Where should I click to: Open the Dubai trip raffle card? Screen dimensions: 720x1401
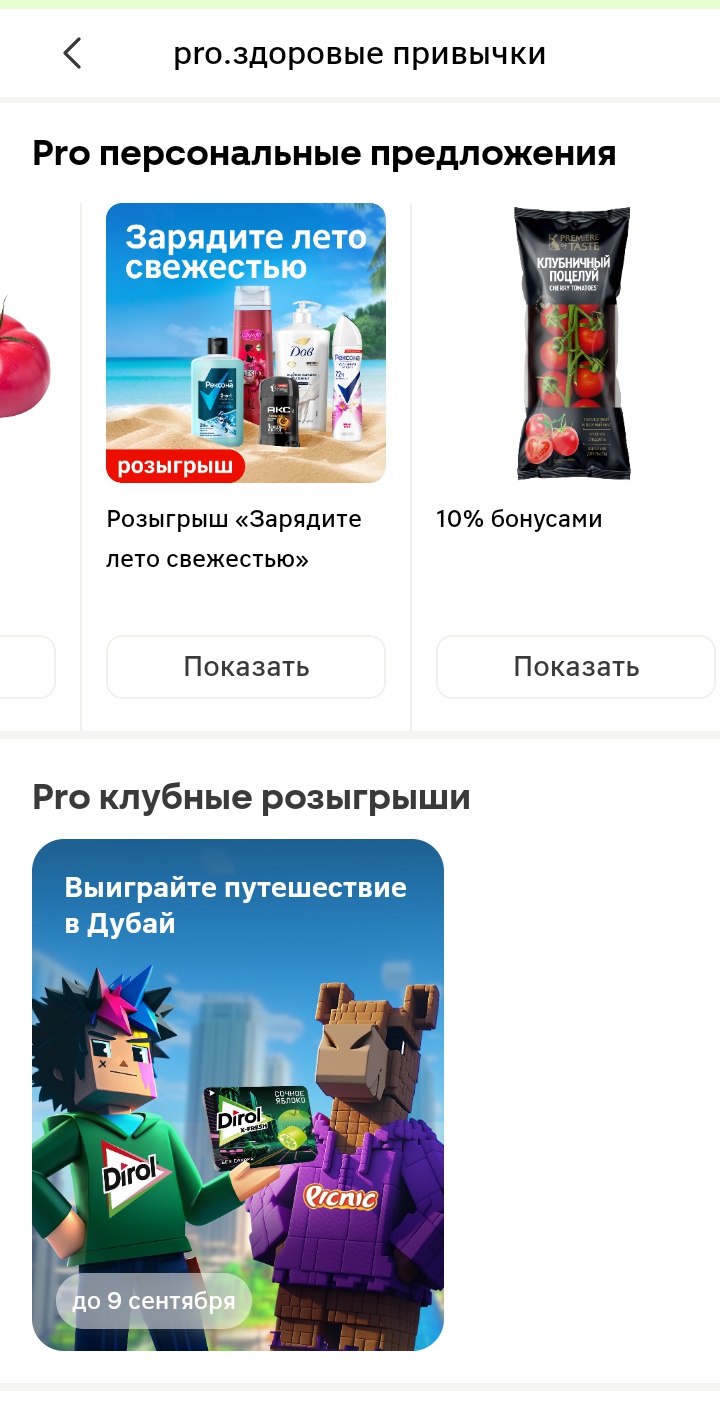[x=238, y=1094]
